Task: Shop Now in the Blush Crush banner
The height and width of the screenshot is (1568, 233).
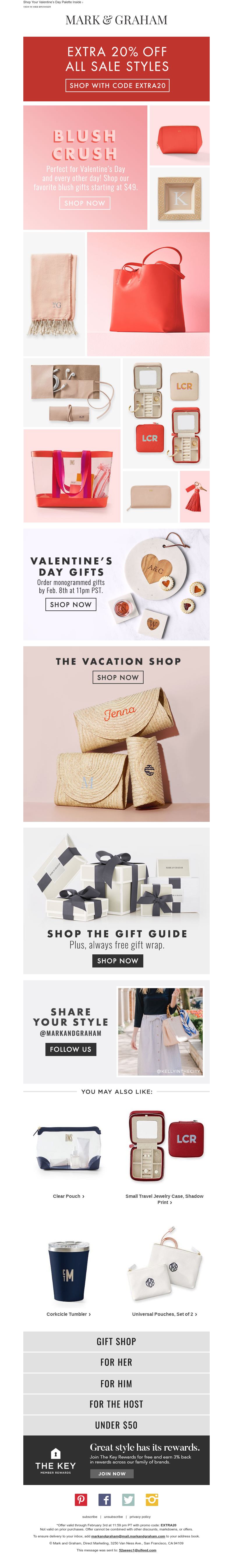Action: [x=84, y=203]
